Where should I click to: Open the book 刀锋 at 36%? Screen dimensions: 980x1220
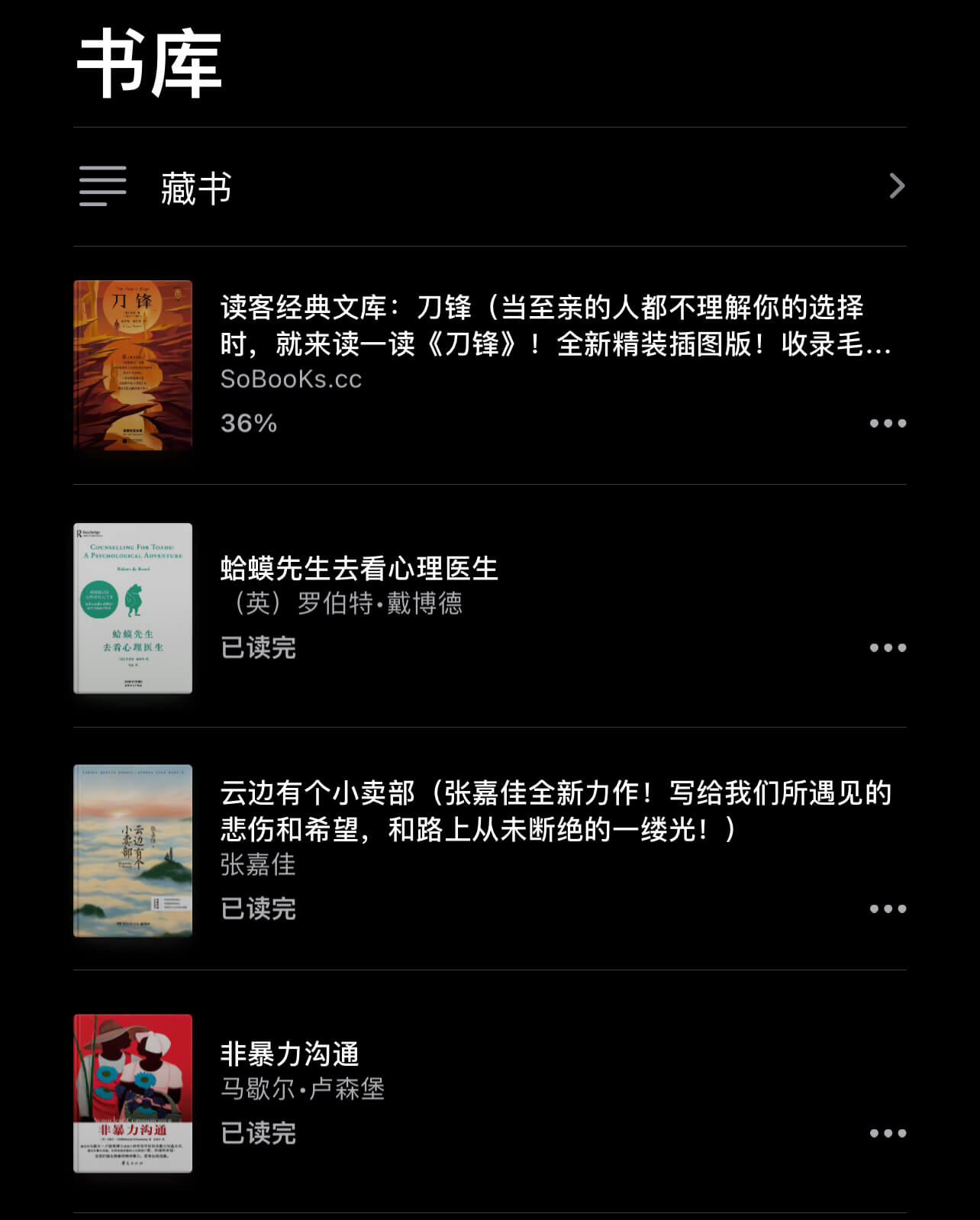(x=133, y=365)
